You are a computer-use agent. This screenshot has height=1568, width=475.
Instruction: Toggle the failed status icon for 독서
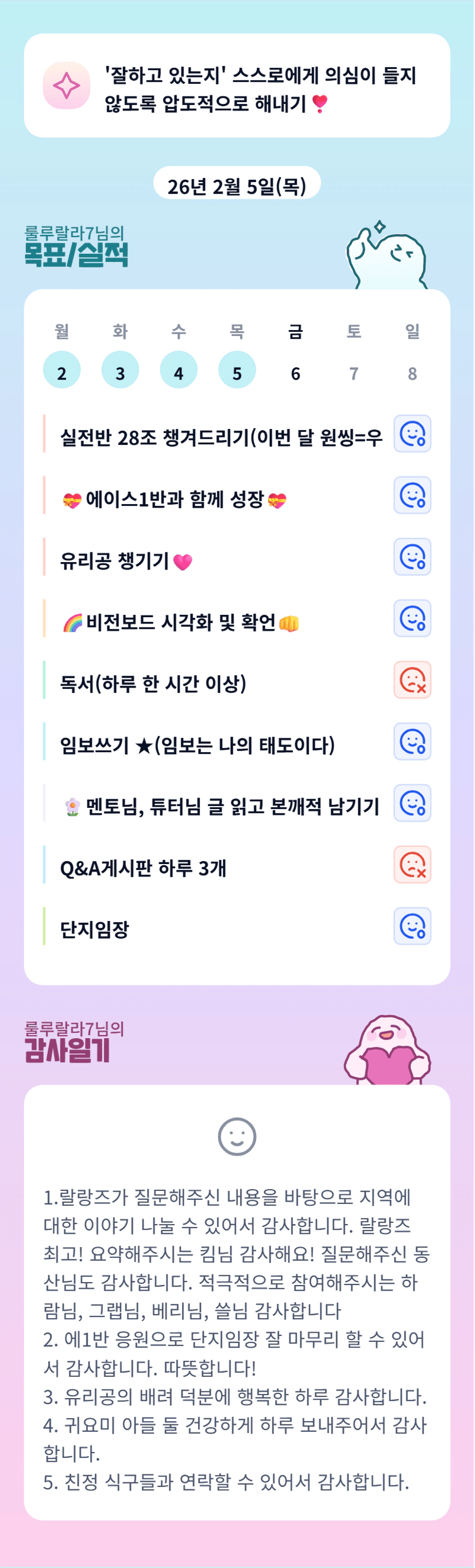coord(412,680)
